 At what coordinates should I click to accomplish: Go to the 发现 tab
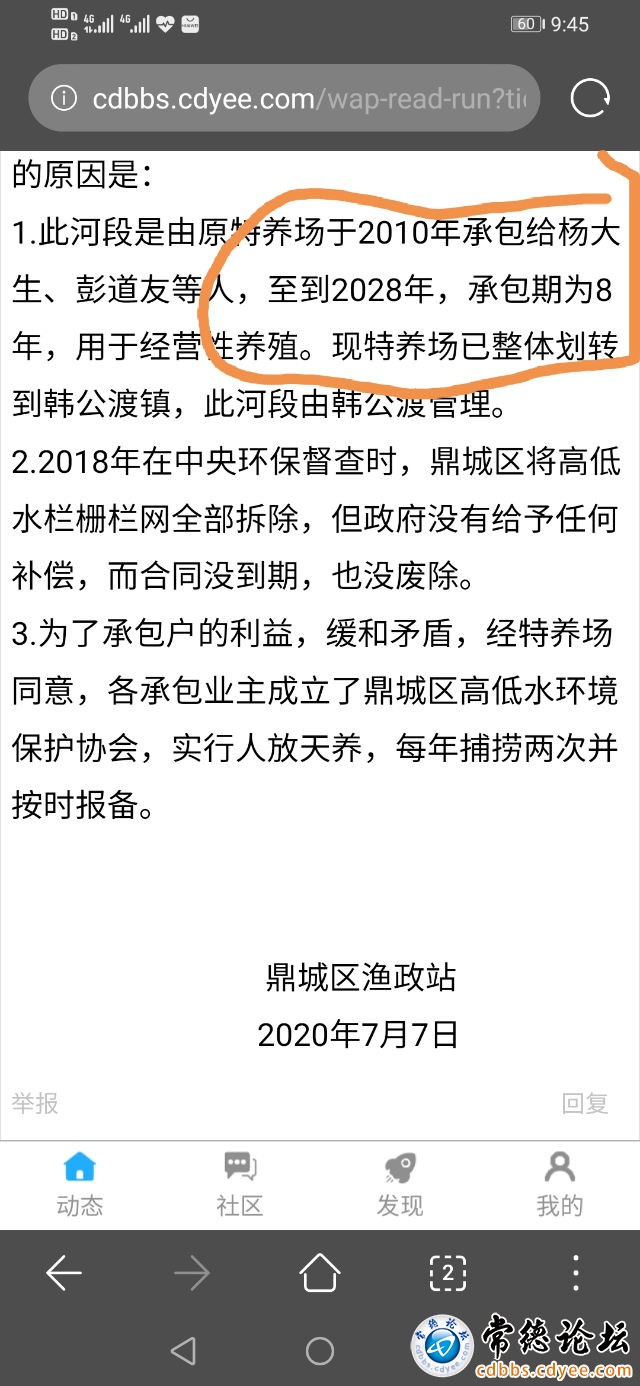pos(400,1185)
